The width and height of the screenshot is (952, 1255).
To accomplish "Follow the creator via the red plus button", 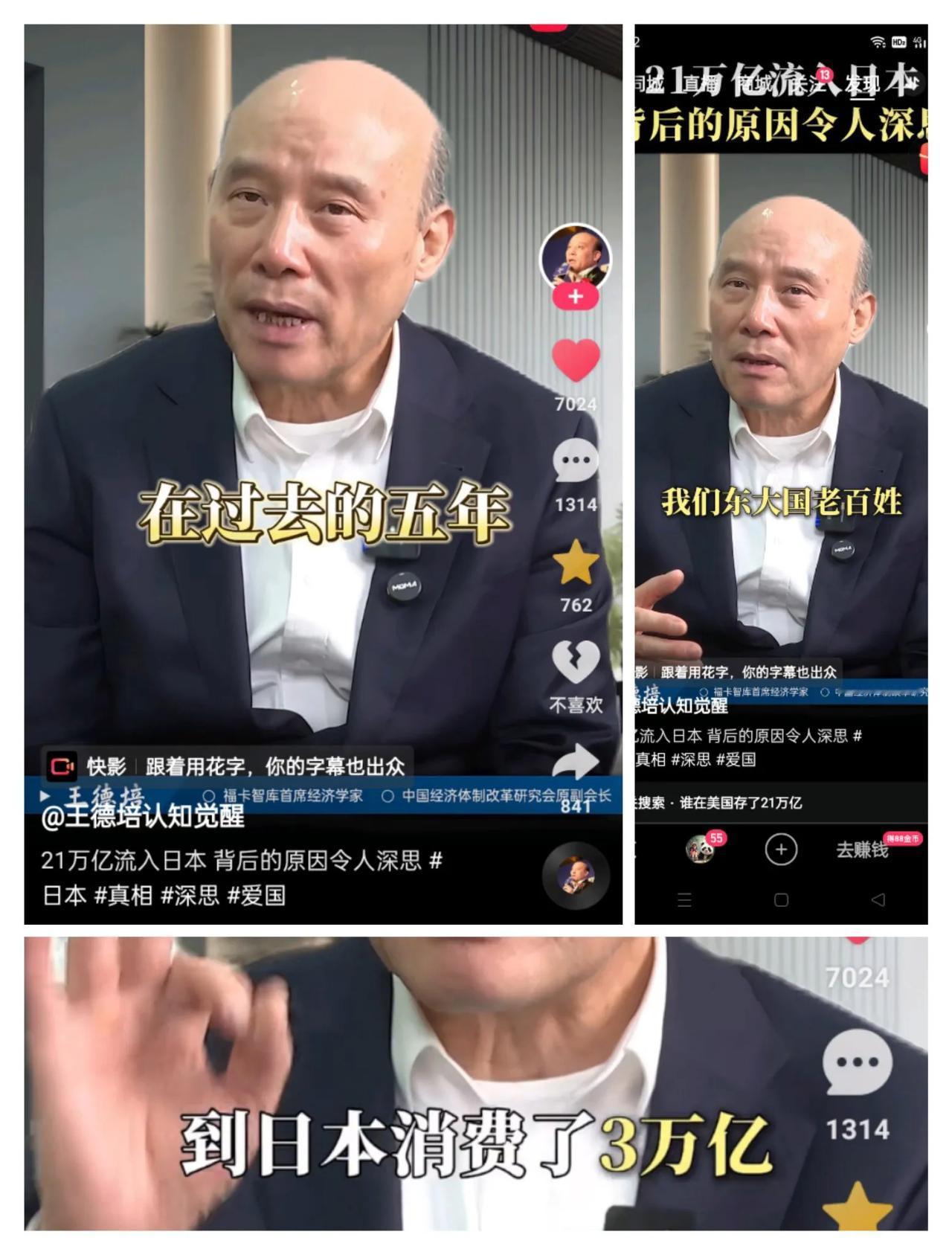I will point(573,295).
